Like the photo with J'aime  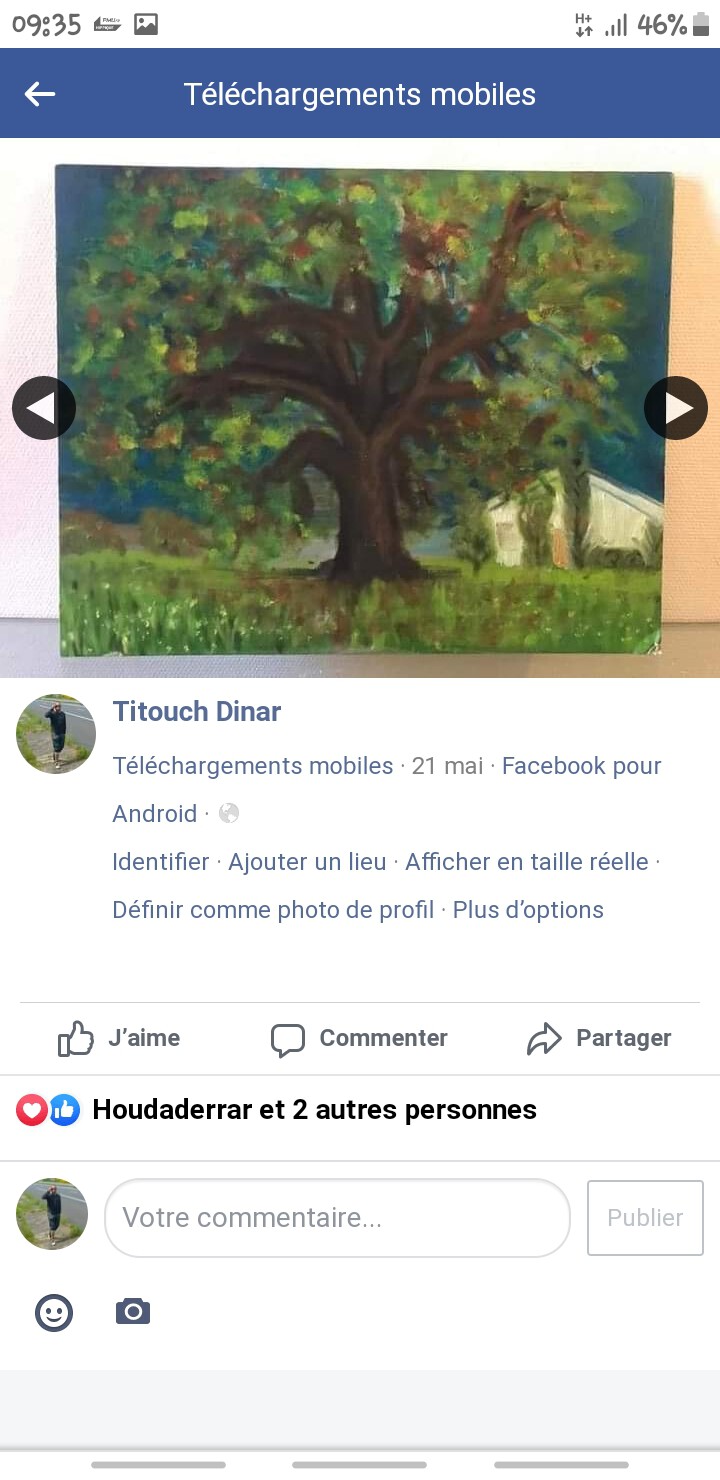(120, 1039)
